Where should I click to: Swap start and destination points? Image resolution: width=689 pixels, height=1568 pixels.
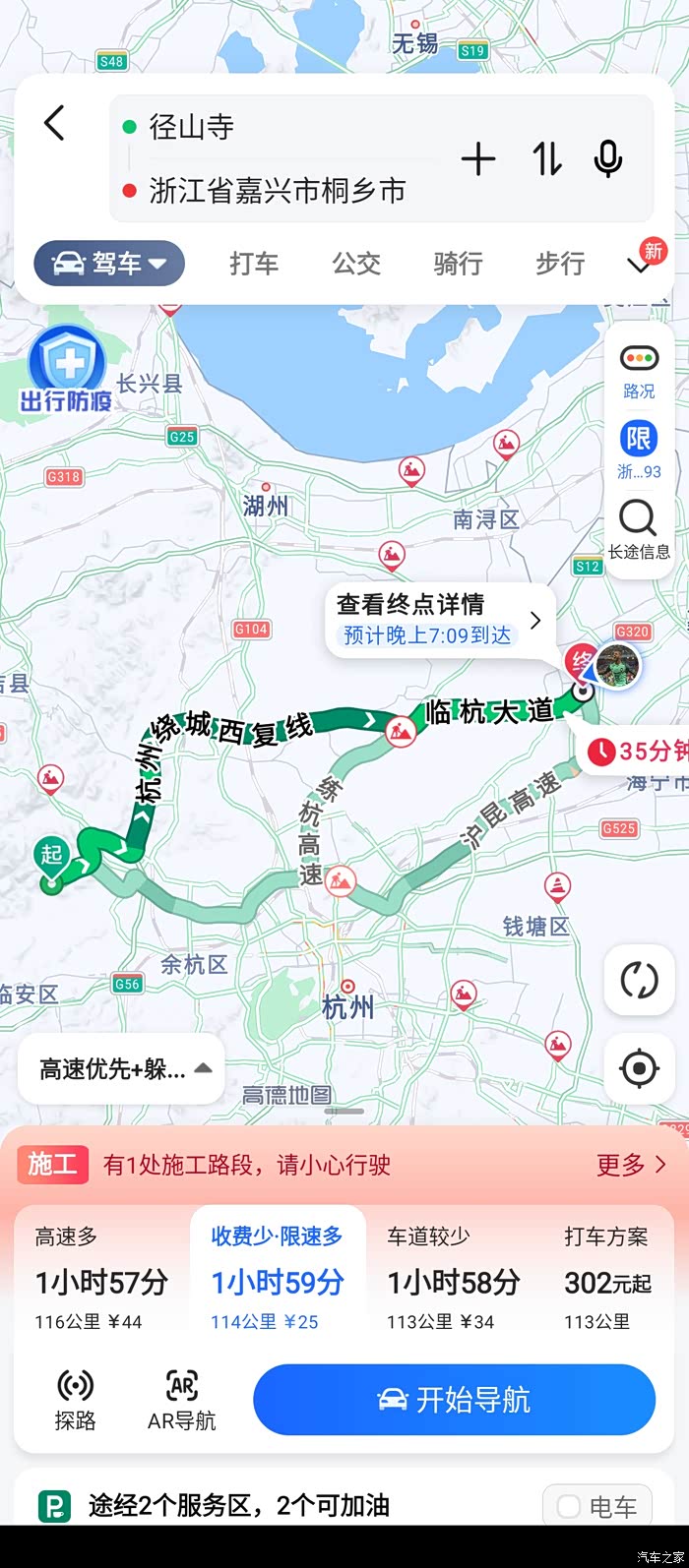pyautogui.click(x=547, y=158)
